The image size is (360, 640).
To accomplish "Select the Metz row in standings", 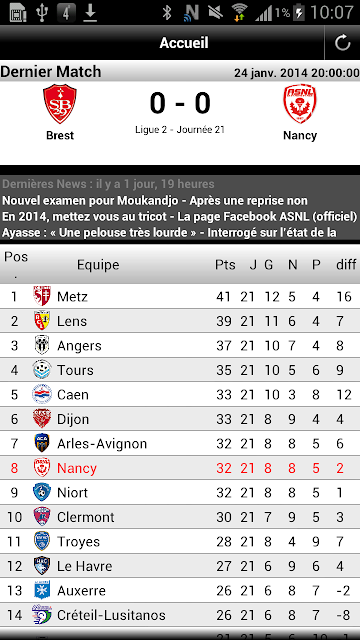I will pos(180,296).
